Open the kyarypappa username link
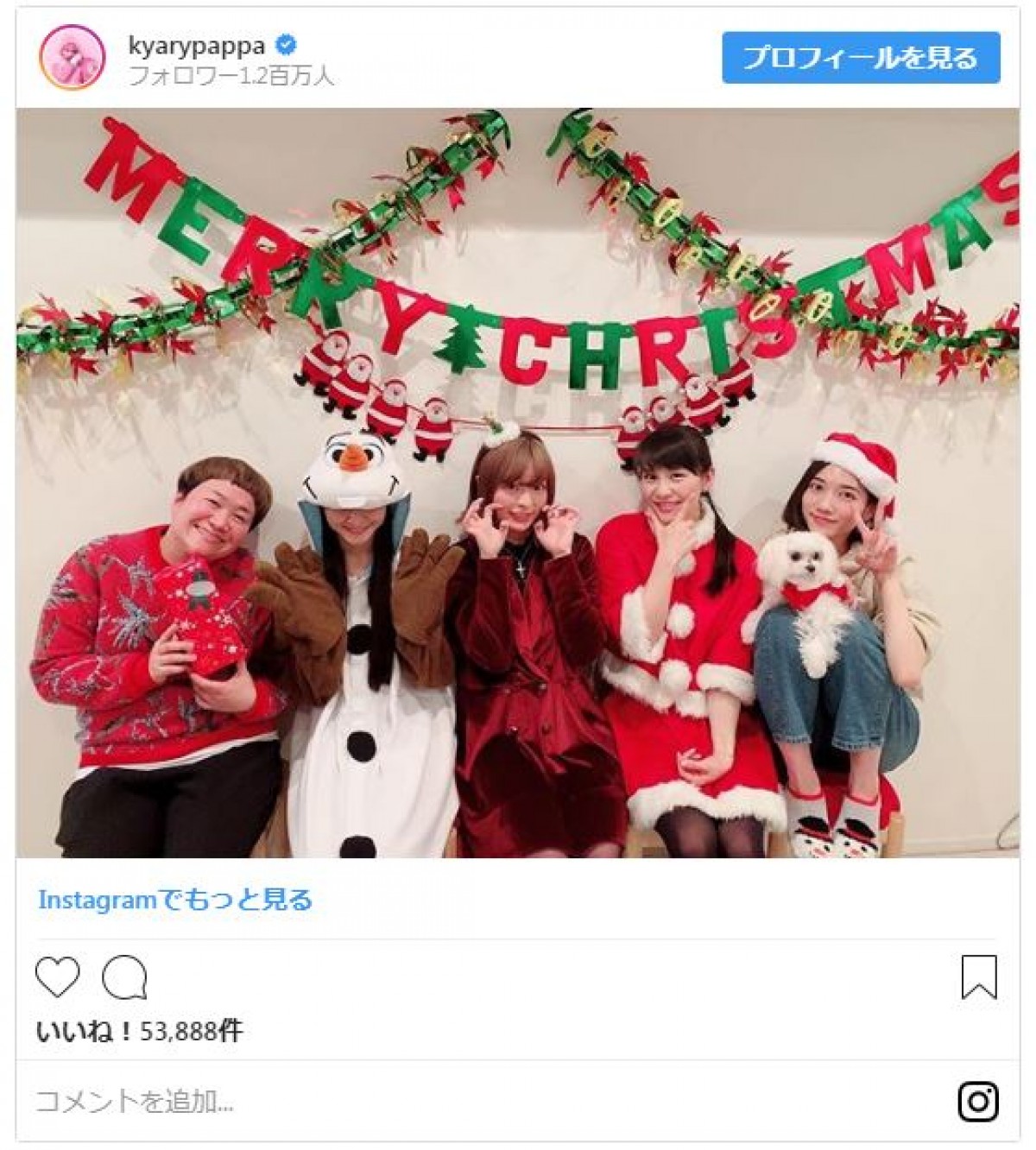 (196, 46)
